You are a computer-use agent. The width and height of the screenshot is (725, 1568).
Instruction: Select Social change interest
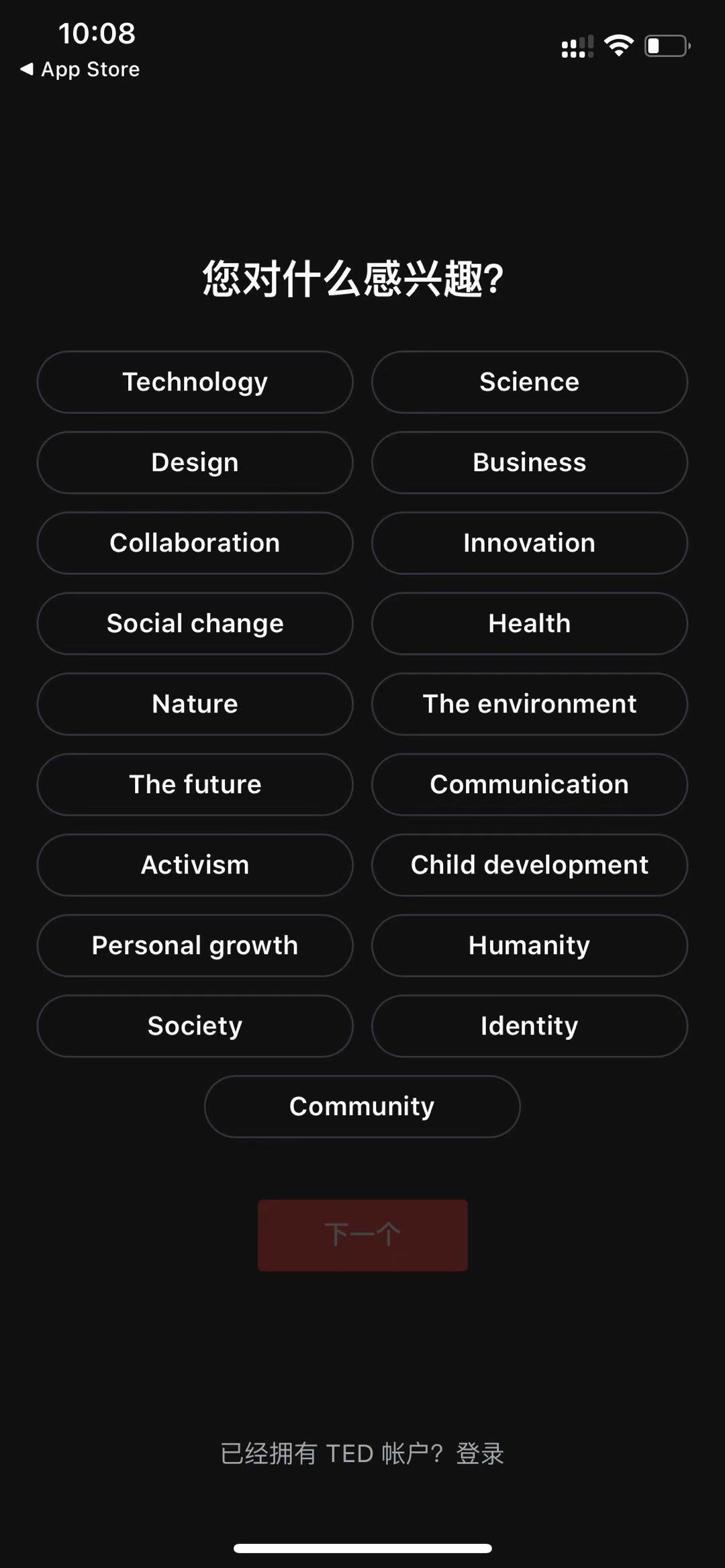click(x=195, y=623)
